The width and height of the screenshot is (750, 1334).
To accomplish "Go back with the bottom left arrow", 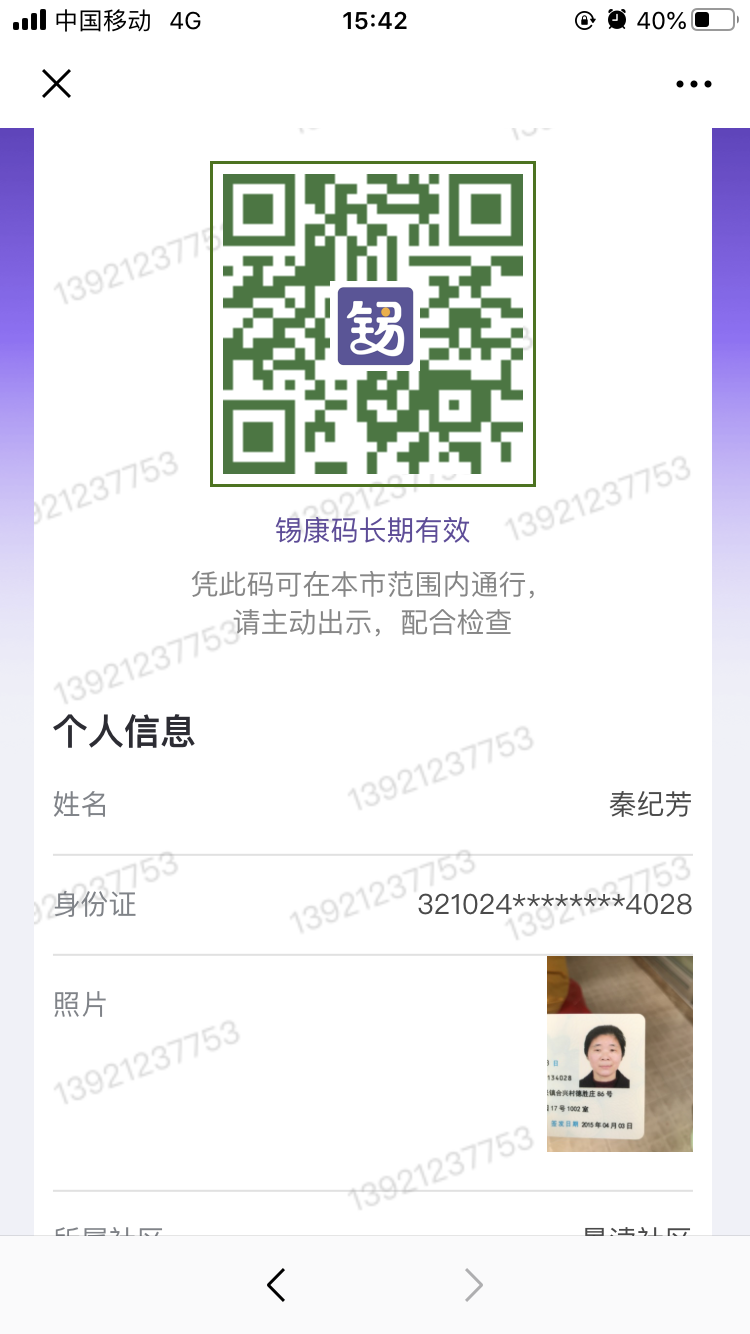I will [x=277, y=1285].
